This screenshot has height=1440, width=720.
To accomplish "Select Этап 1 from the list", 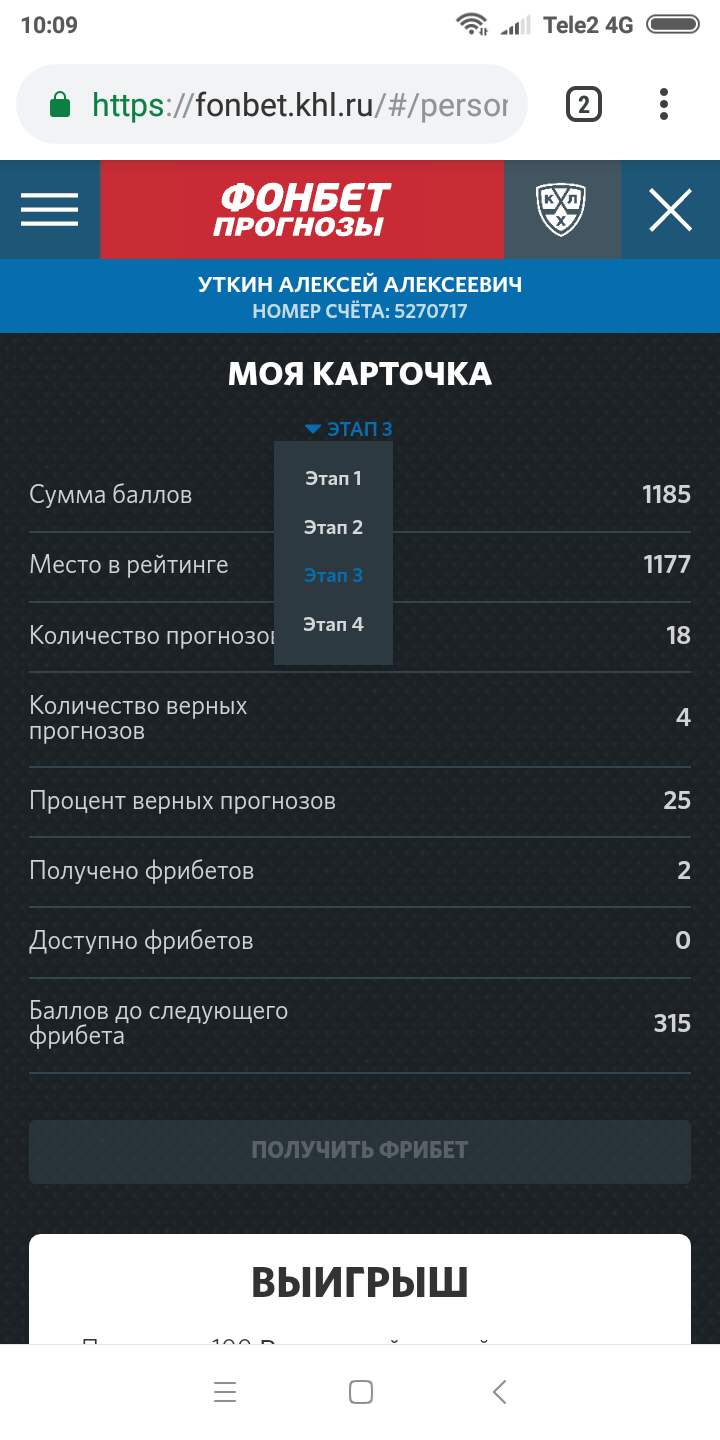I will (x=333, y=478).
